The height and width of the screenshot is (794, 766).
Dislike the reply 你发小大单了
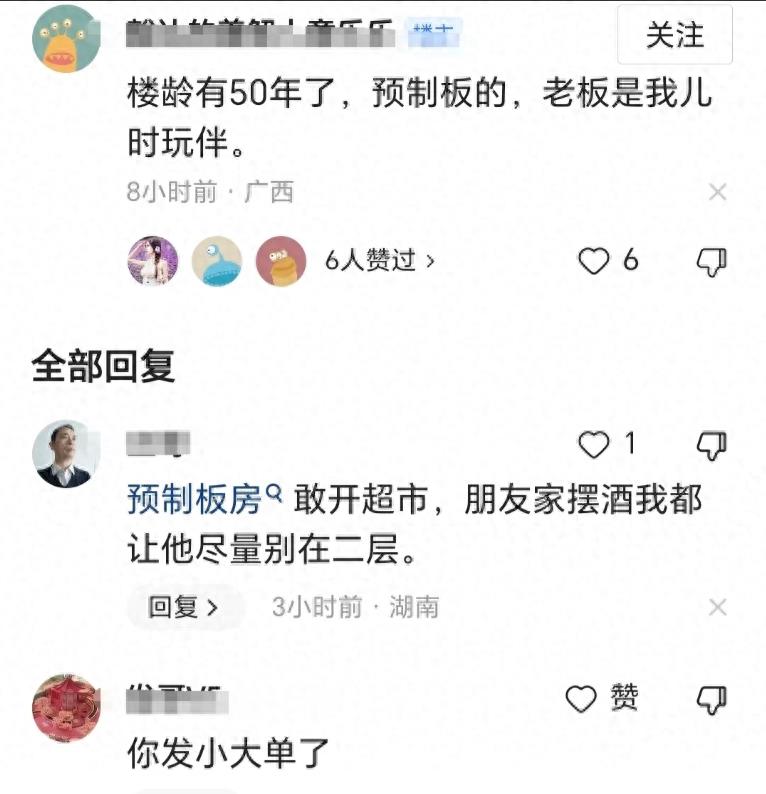[710, 698]
